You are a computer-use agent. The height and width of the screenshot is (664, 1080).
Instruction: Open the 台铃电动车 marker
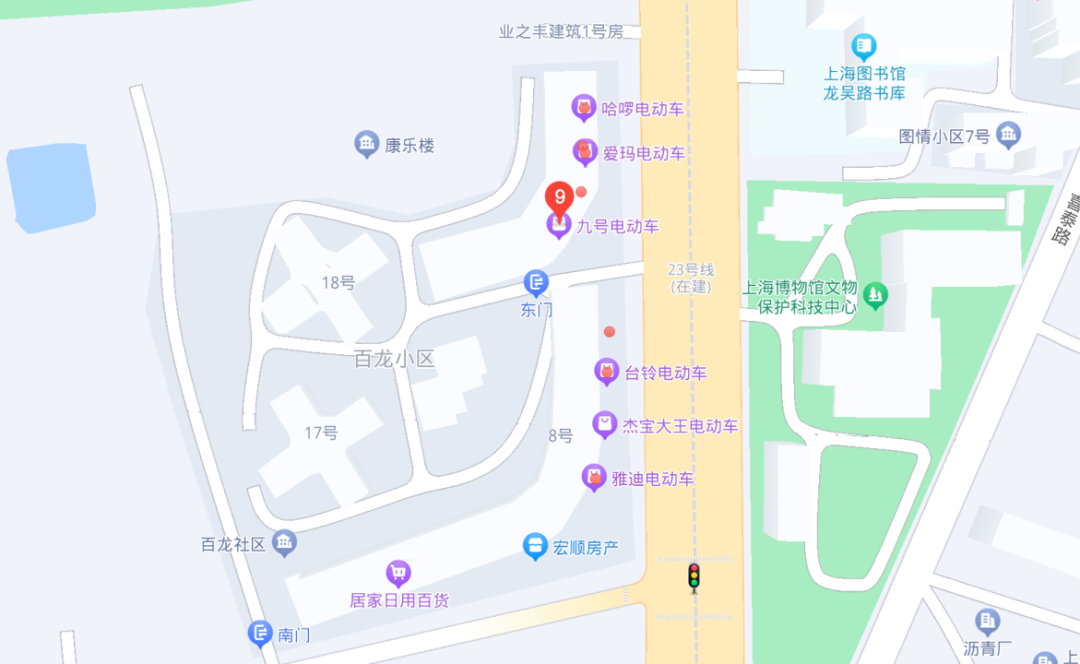click(606, 373)
